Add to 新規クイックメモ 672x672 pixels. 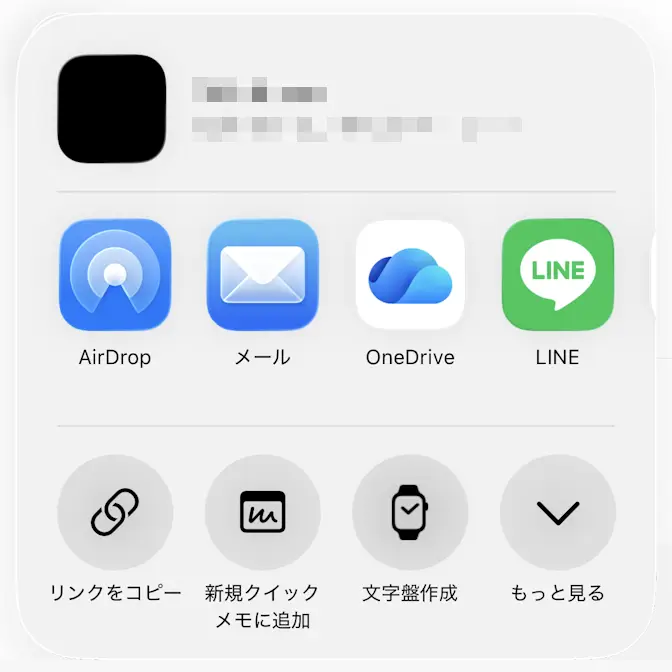coord(262,512)
